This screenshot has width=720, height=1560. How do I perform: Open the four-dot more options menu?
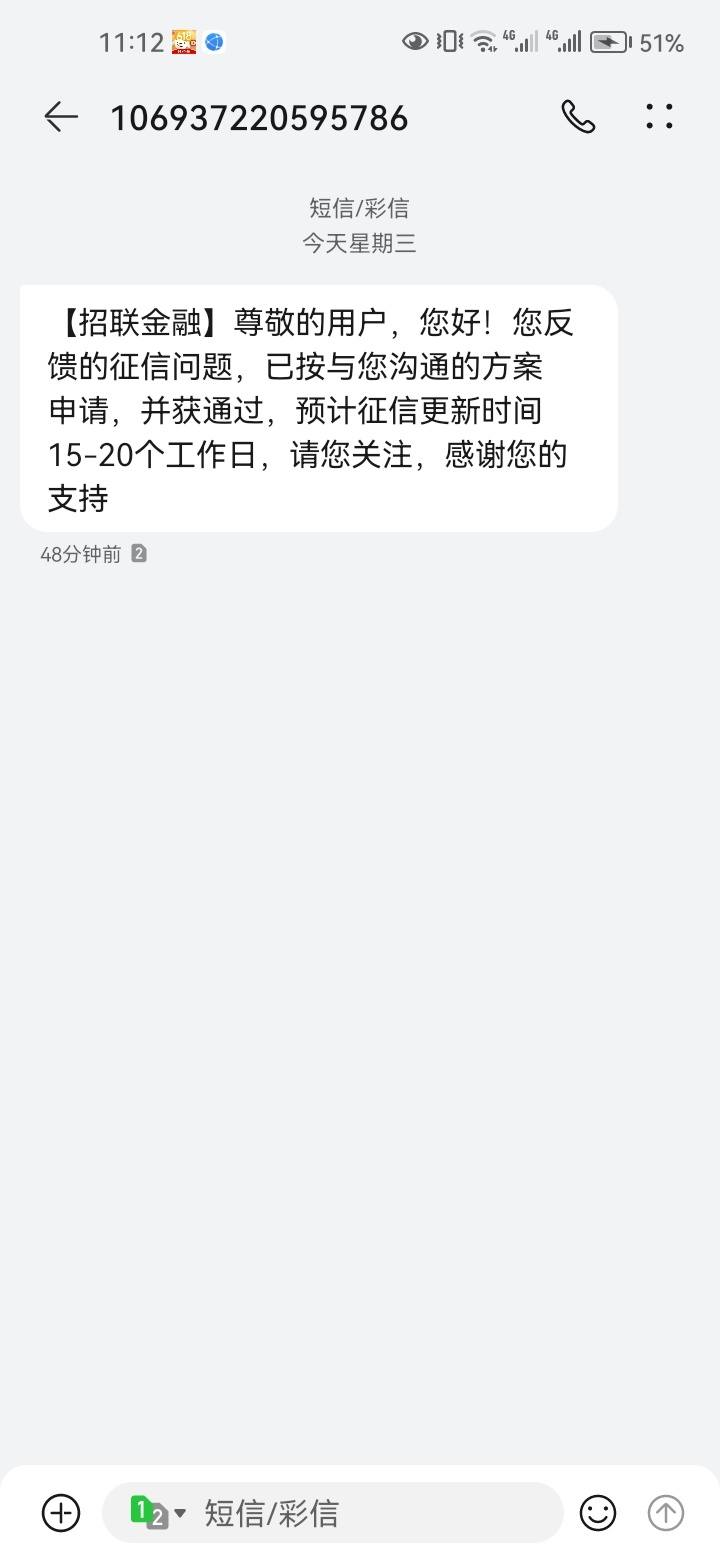(659, 118)
